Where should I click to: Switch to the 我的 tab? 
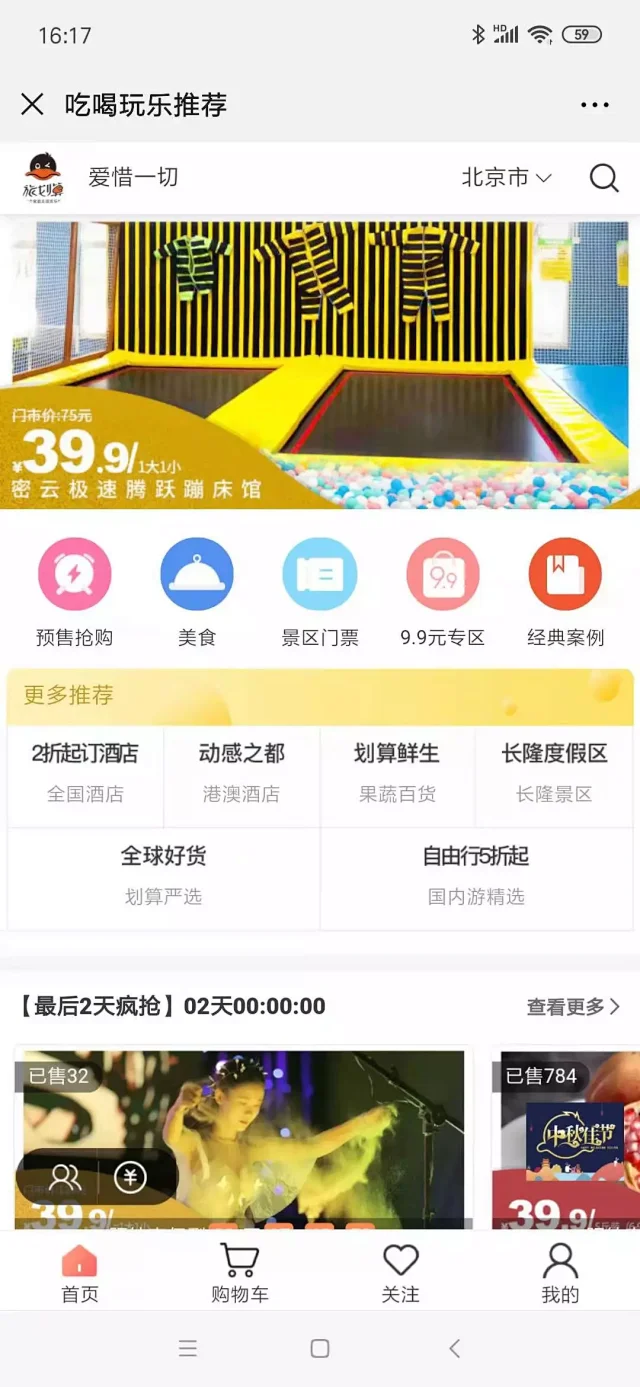click(560, 1272)
